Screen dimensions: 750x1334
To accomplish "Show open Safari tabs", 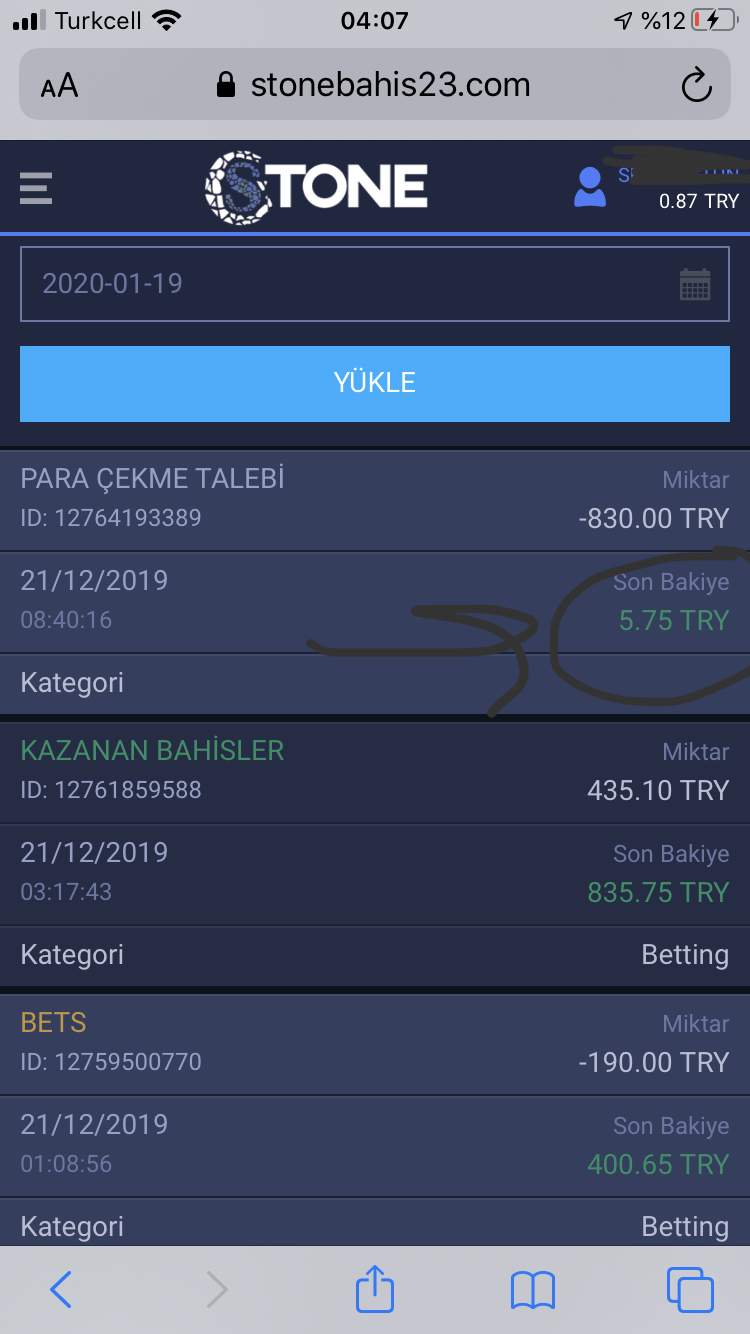I will coord(690,1289).
